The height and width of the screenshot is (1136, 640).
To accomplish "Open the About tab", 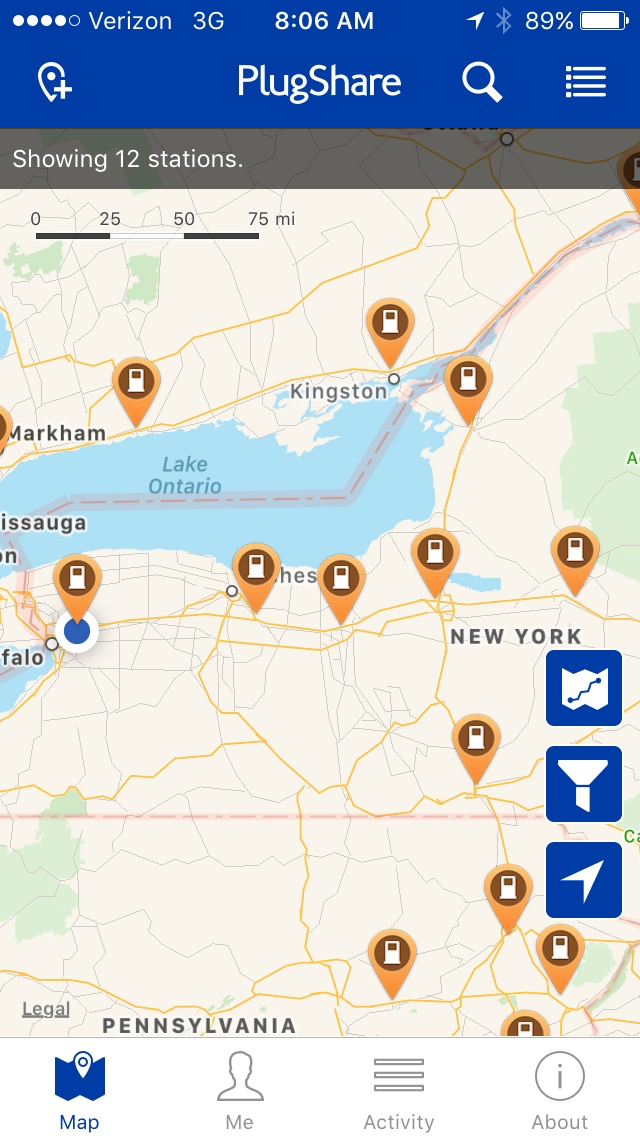I will click(559, 1090).
